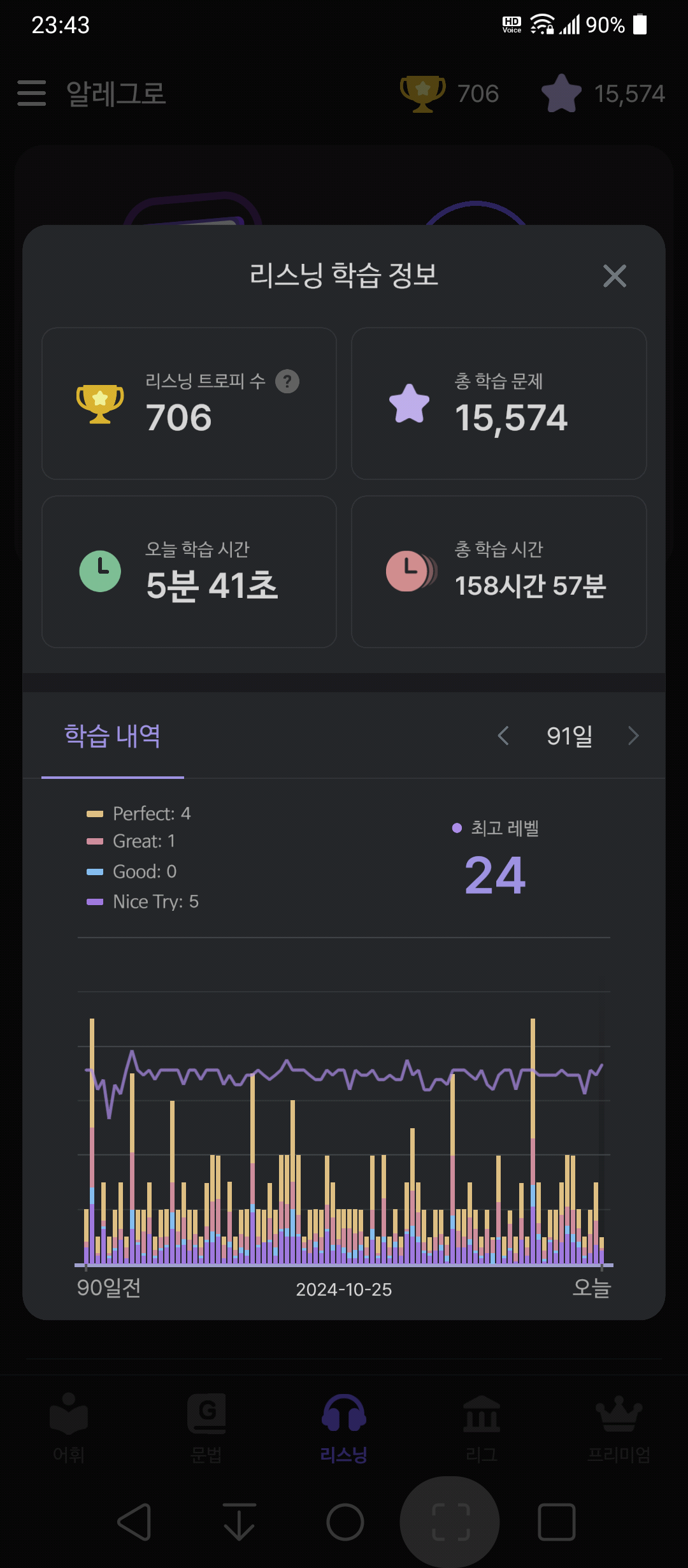Go to the previous period before 91일

[x=503, y=736]
